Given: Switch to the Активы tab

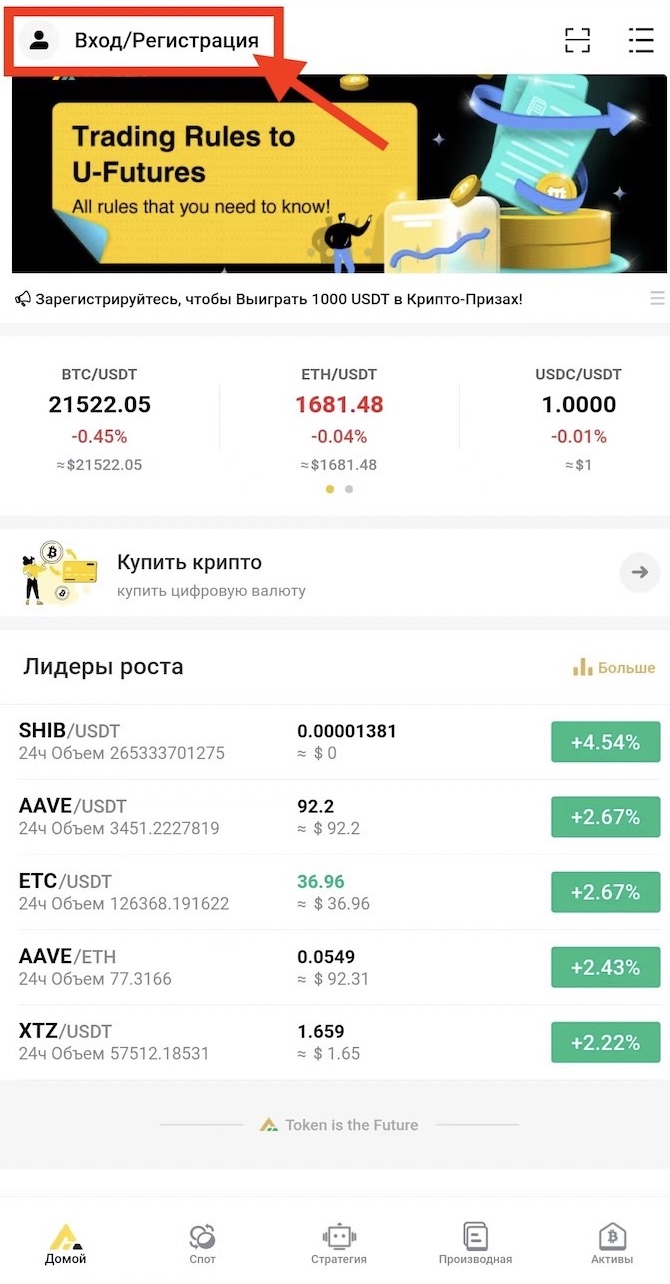Looking at the screenshot, I should pos(612,1243).
